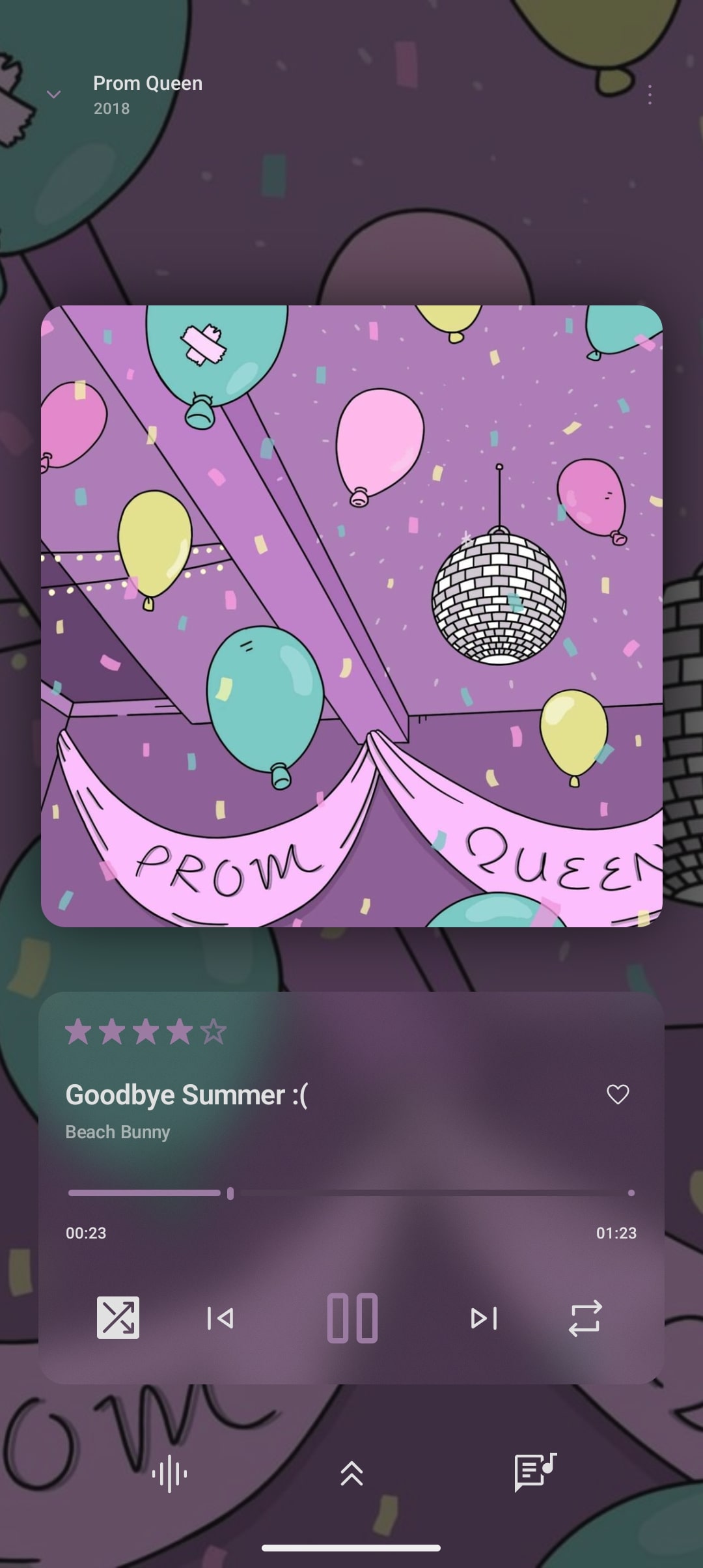Toggle shuffle mode
Screen dimensions: 703x1568
(x=118, y=1318)
